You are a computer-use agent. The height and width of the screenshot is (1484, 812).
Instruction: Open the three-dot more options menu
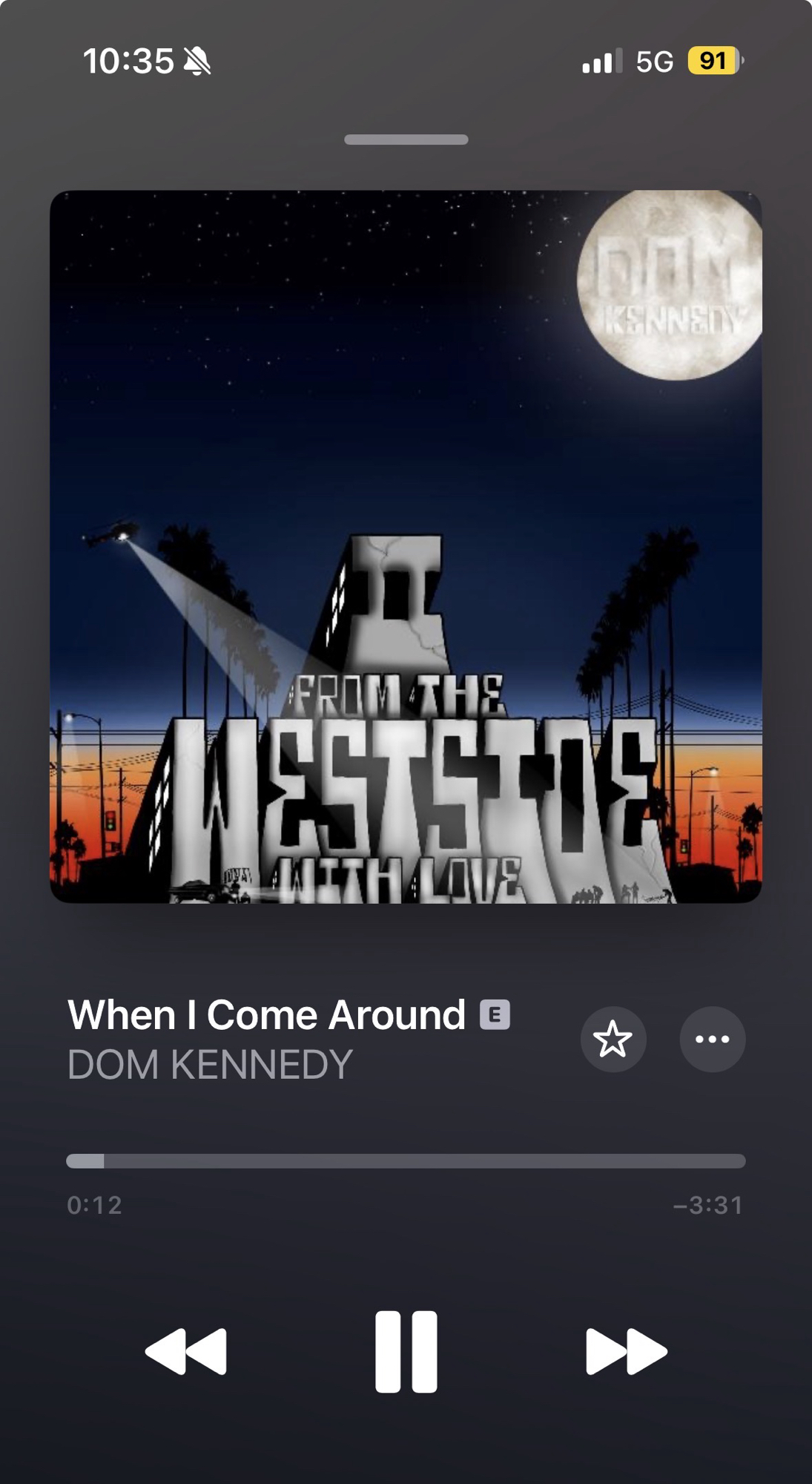coord(712,1039)
